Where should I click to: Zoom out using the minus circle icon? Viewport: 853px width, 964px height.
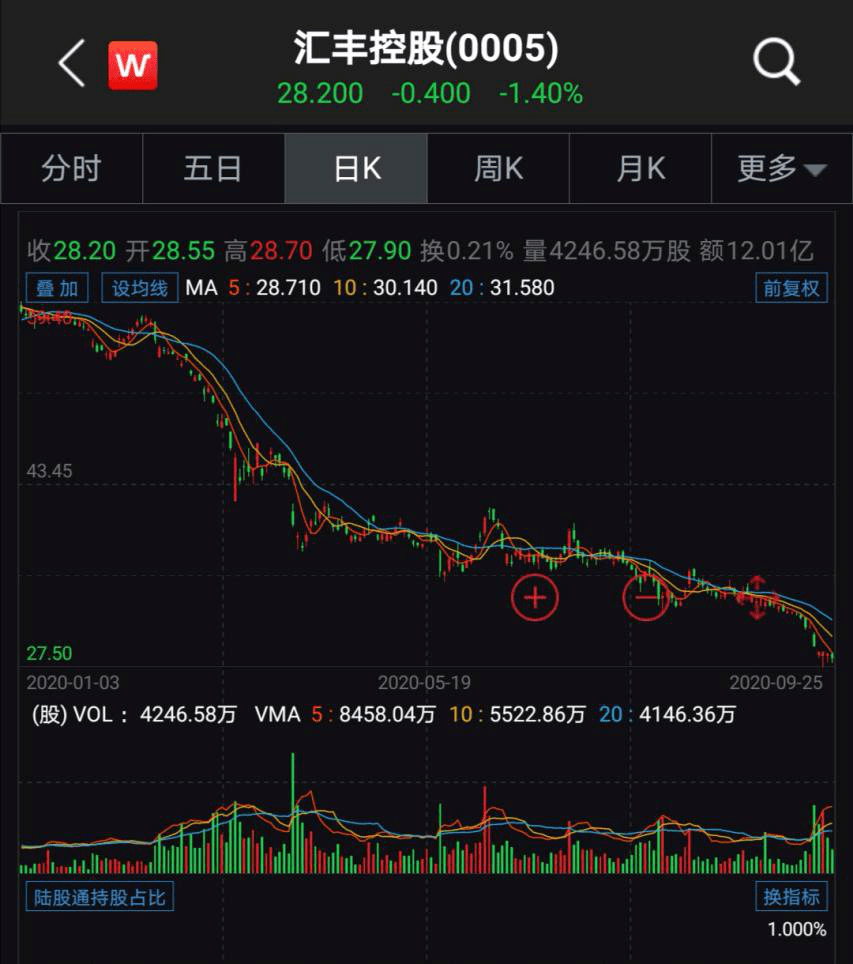[x=646, y=599]
